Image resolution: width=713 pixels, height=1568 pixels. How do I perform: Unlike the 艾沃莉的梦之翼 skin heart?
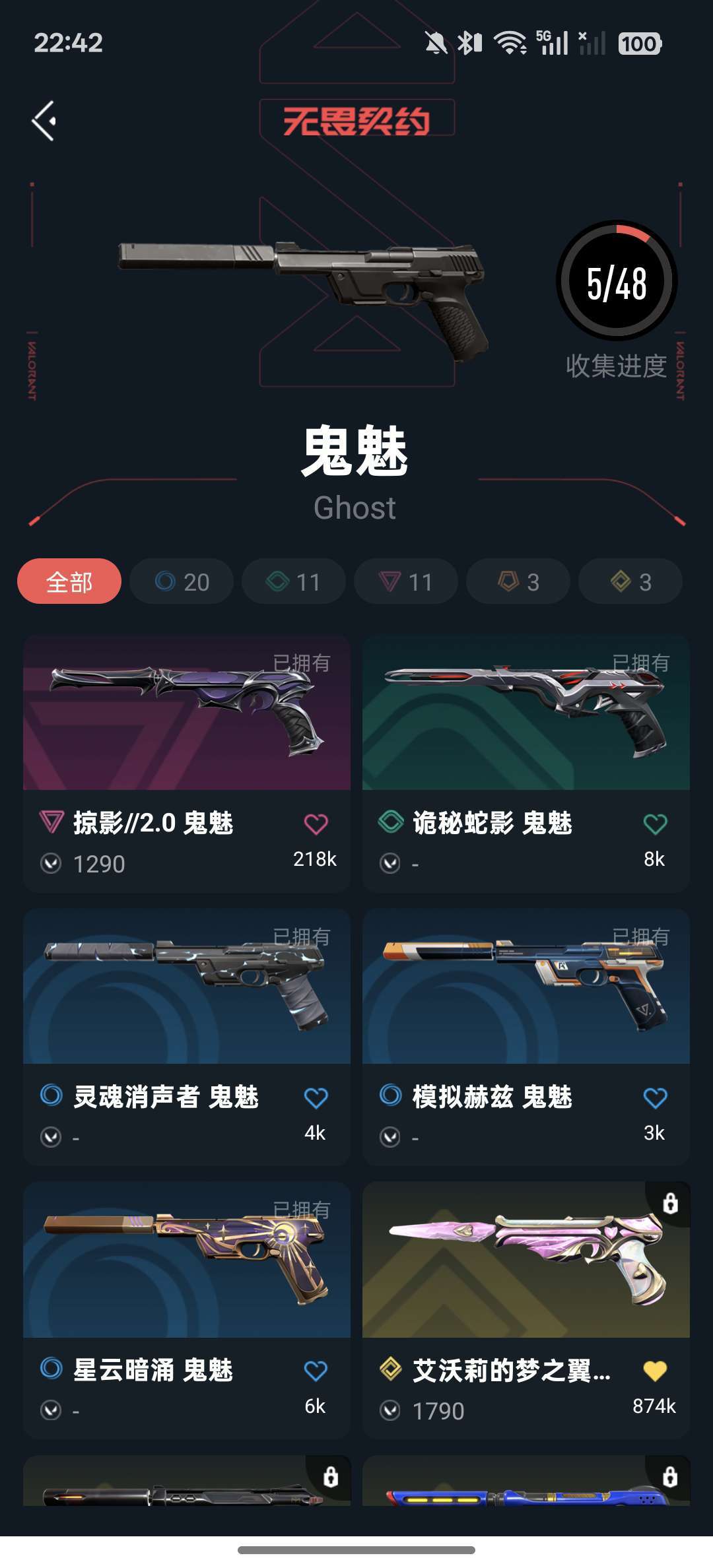click(655, 1371)
